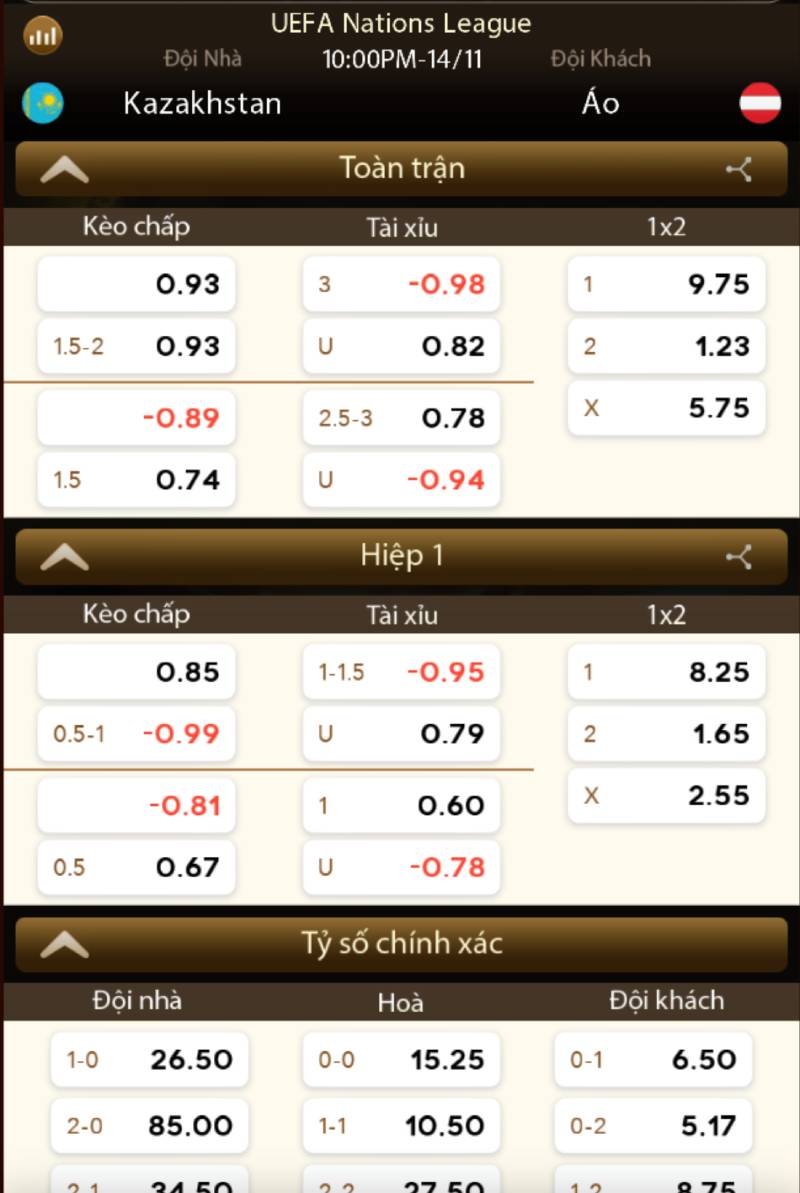Select full-match 1x2 away win 1.23

pos(666,347)
